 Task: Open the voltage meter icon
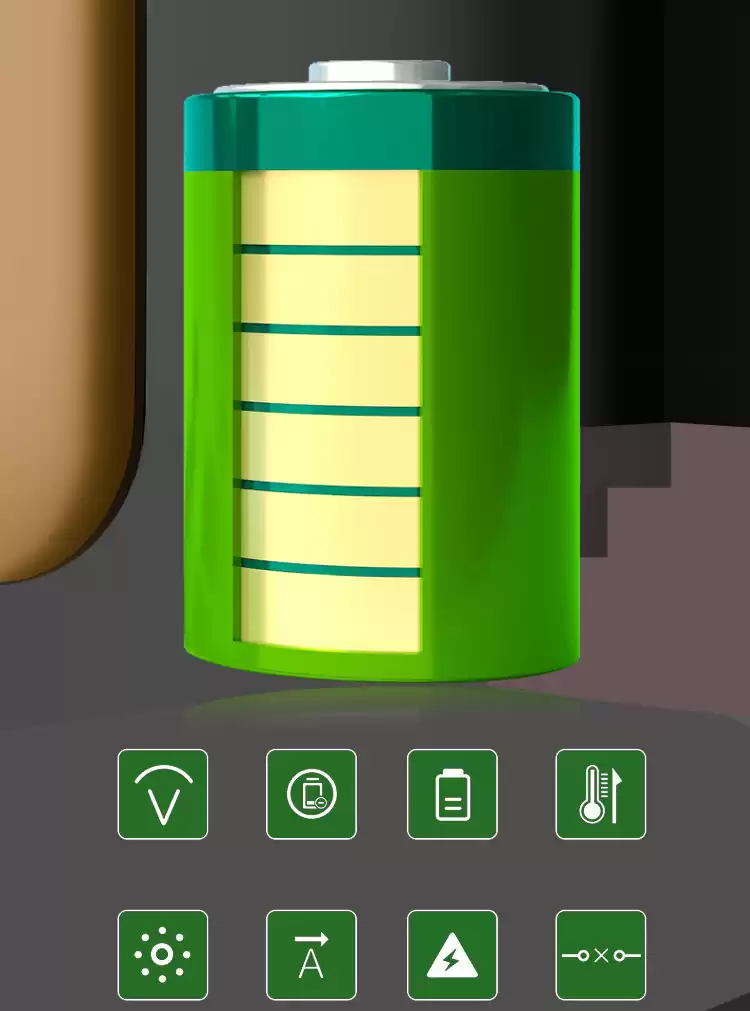click(x=163, y=794)
